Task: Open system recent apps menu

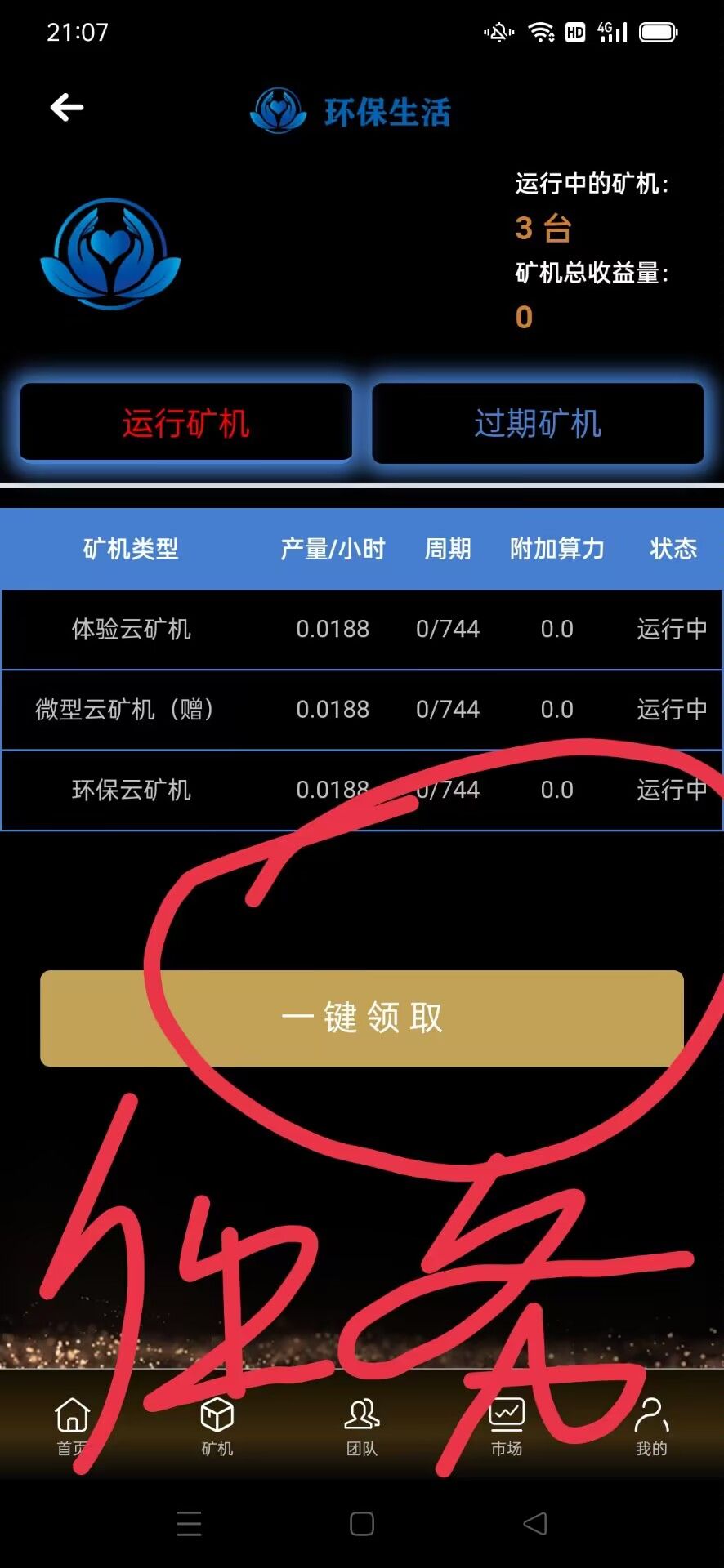Action: [x=189, y=1524]
